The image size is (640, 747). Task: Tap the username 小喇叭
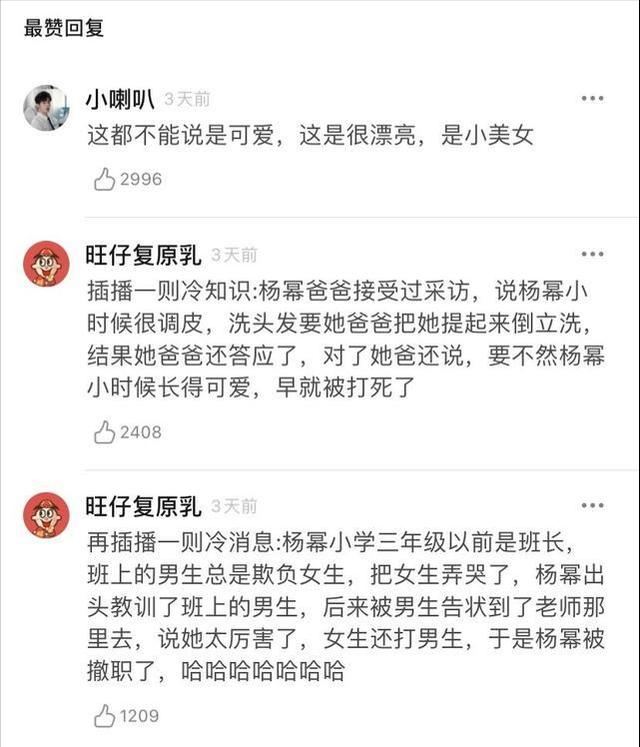tap(119, 99)
